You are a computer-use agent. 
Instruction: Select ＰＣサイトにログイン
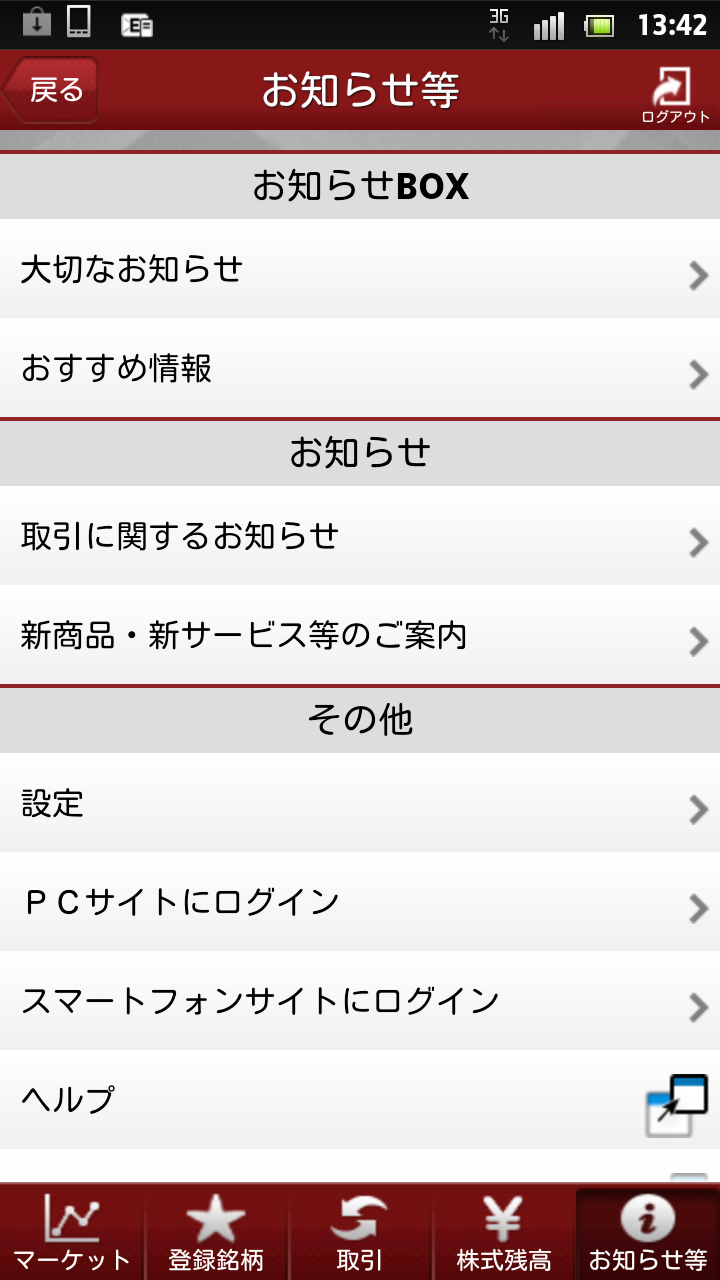(360, 902)
